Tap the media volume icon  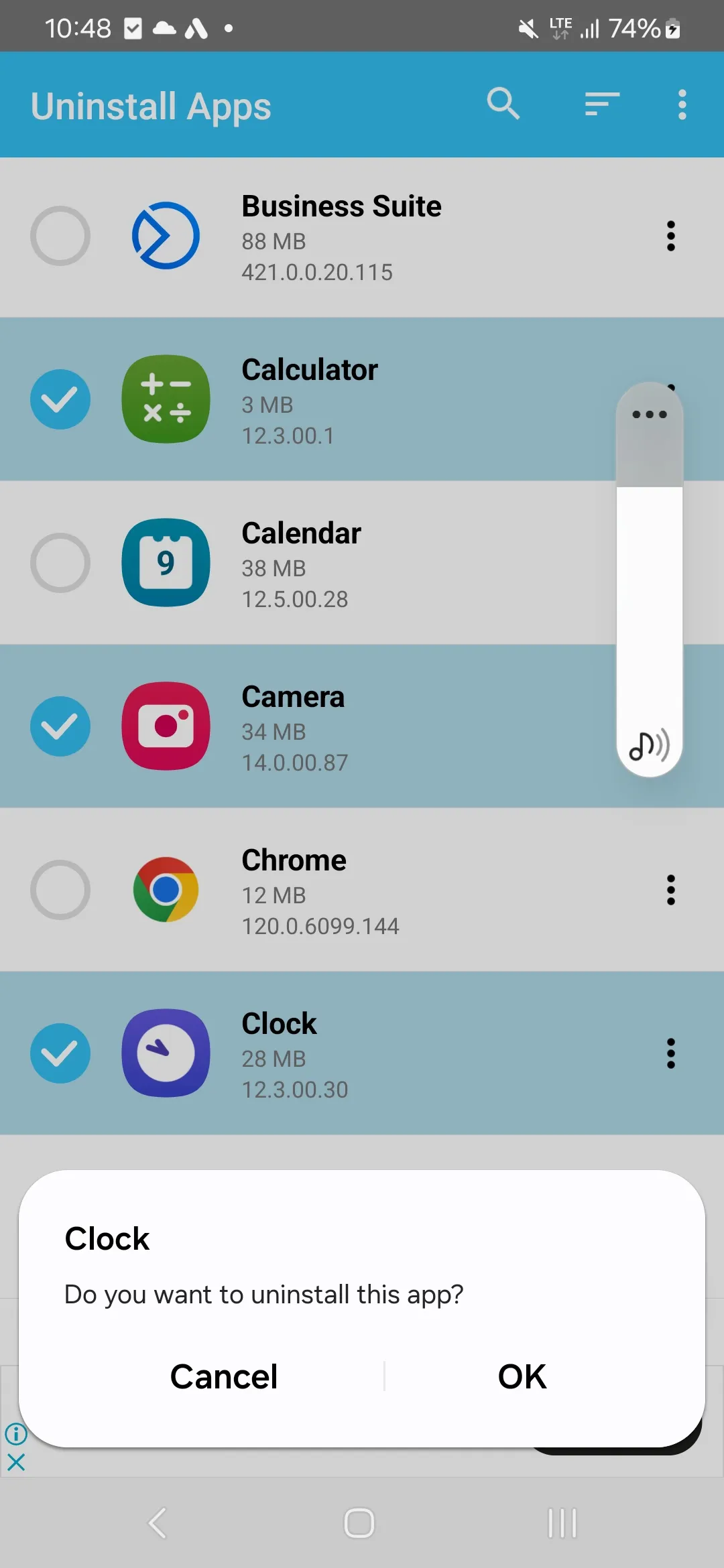(x=649, y=745)
